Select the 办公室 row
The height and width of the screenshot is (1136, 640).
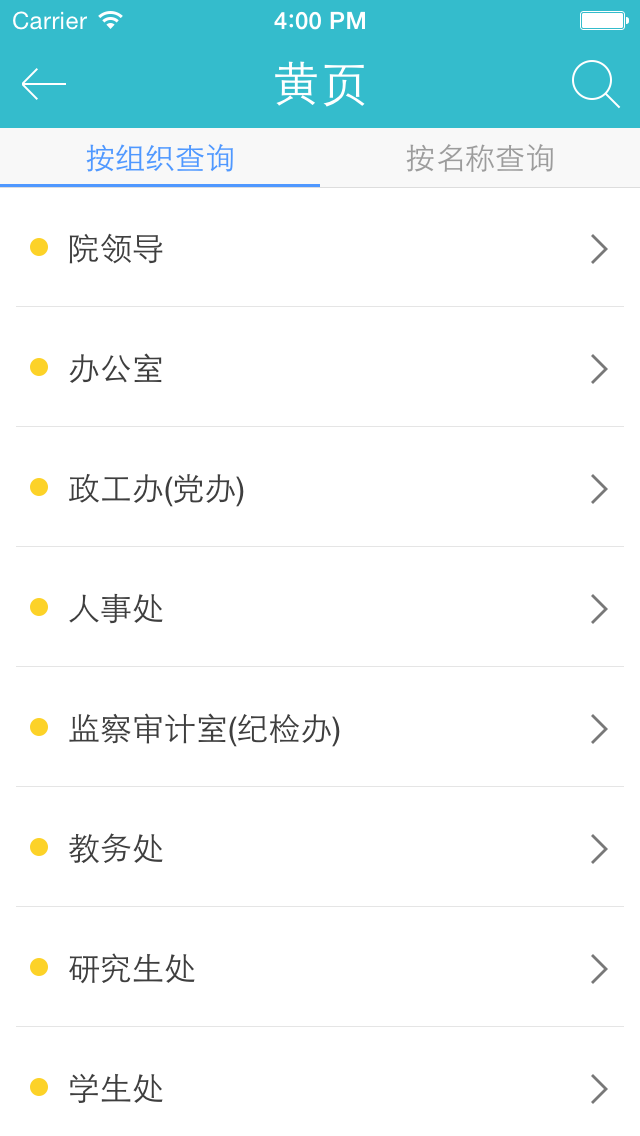320,368
